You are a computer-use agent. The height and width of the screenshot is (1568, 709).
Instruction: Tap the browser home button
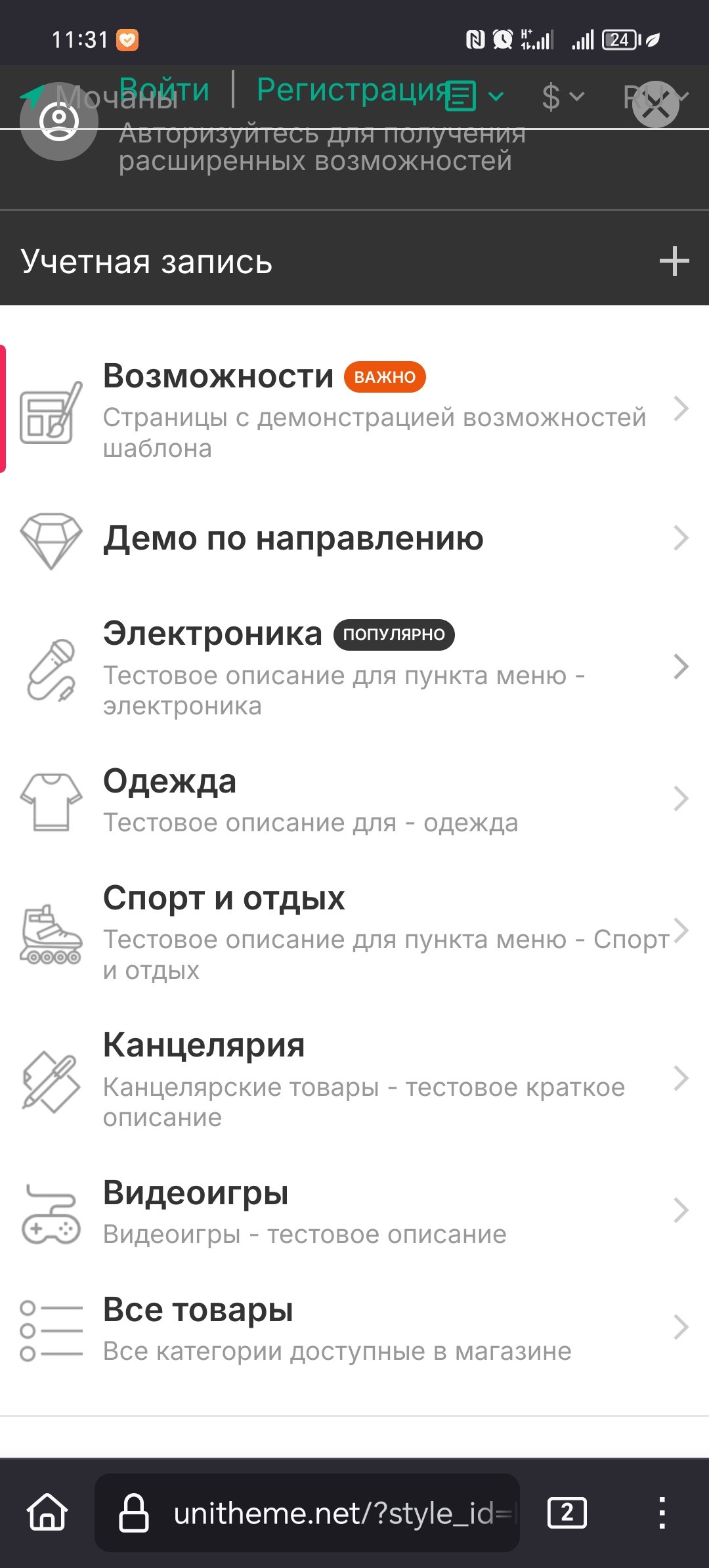47,1512
